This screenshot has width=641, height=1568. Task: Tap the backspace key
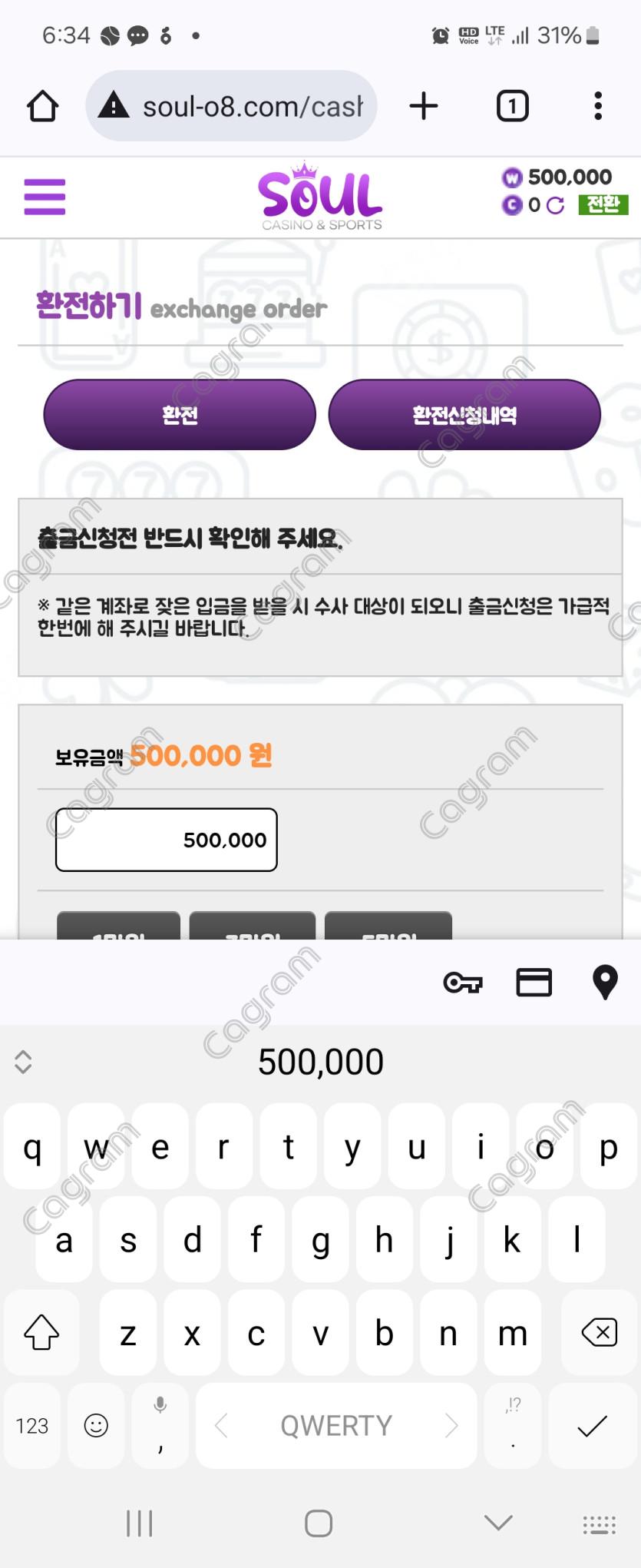click(600, 1333)
